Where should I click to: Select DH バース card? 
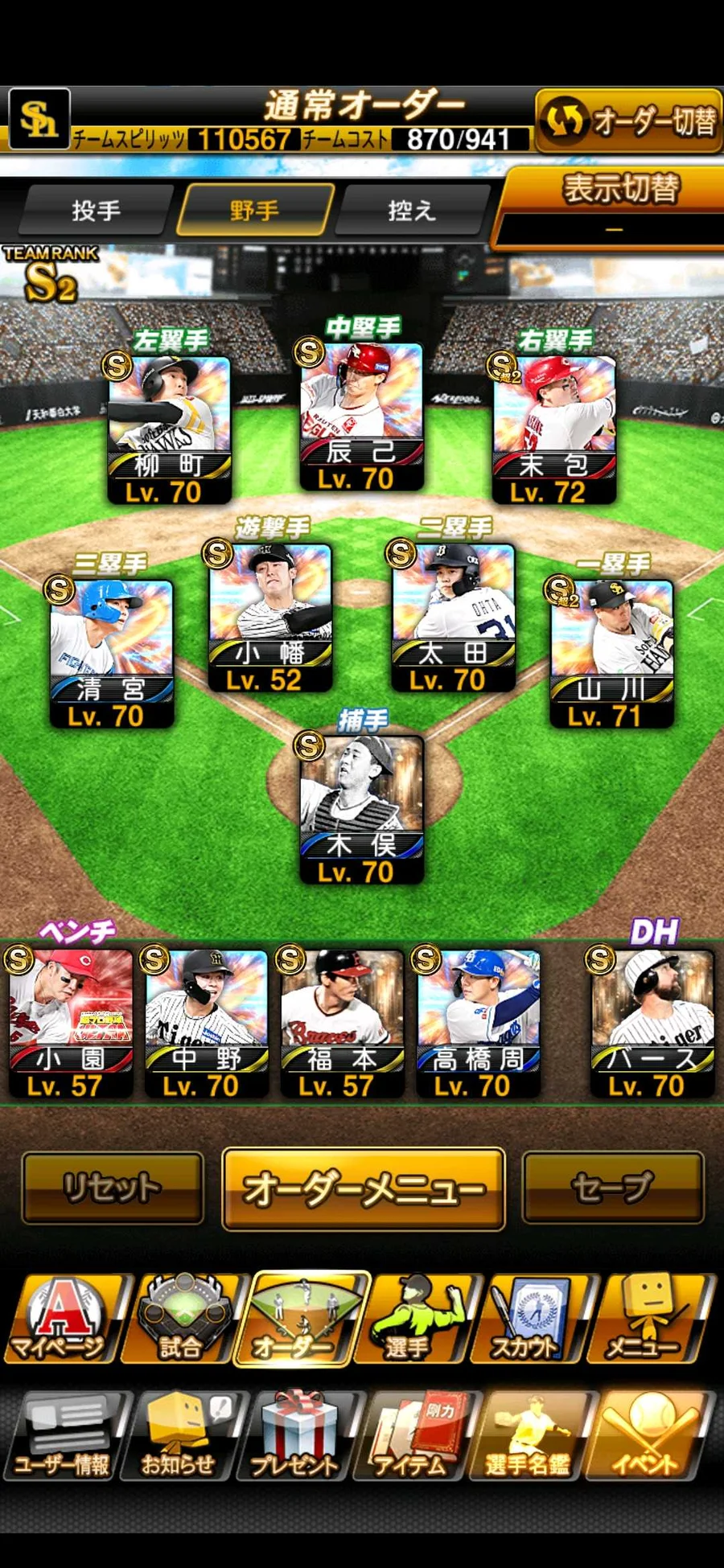point(652,1023)
